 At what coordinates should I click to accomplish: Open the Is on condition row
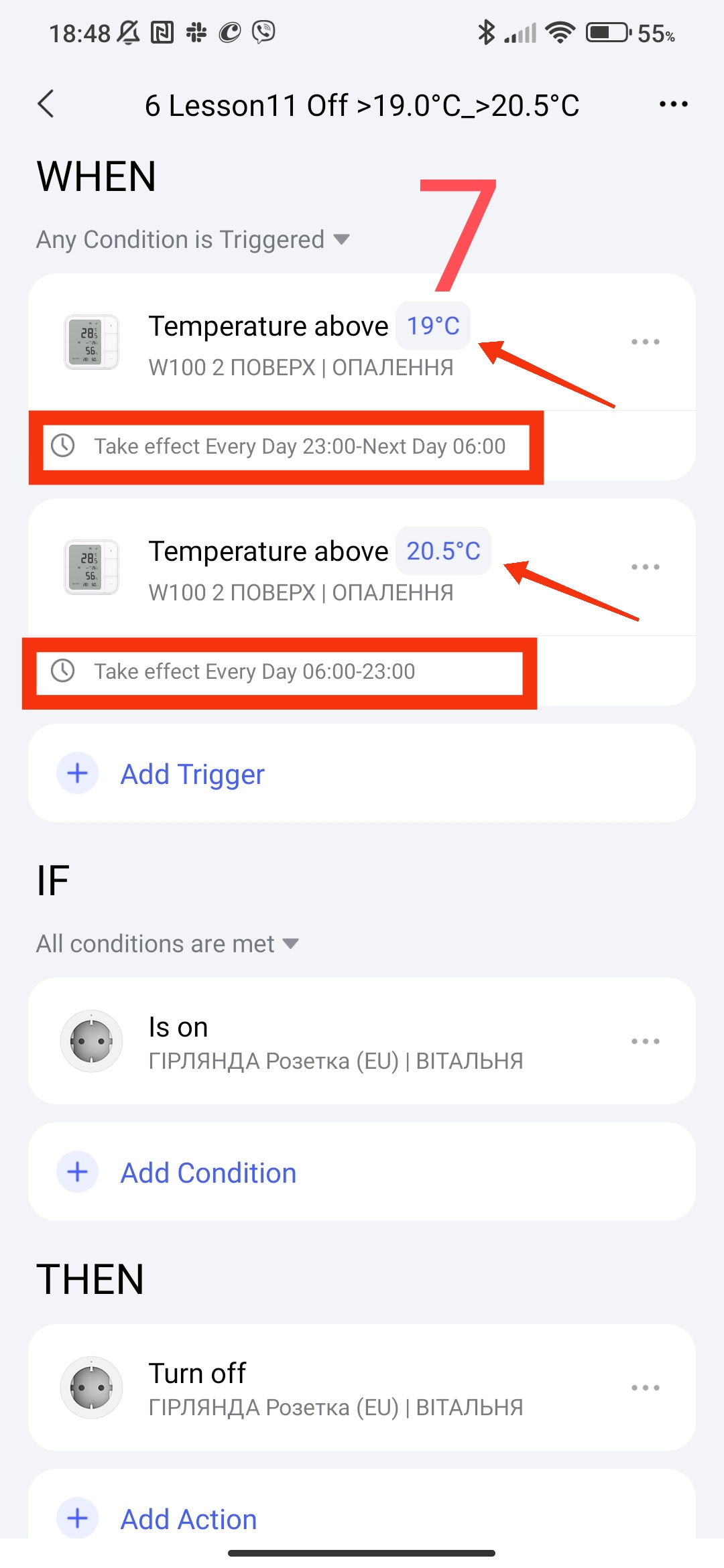335,1042
